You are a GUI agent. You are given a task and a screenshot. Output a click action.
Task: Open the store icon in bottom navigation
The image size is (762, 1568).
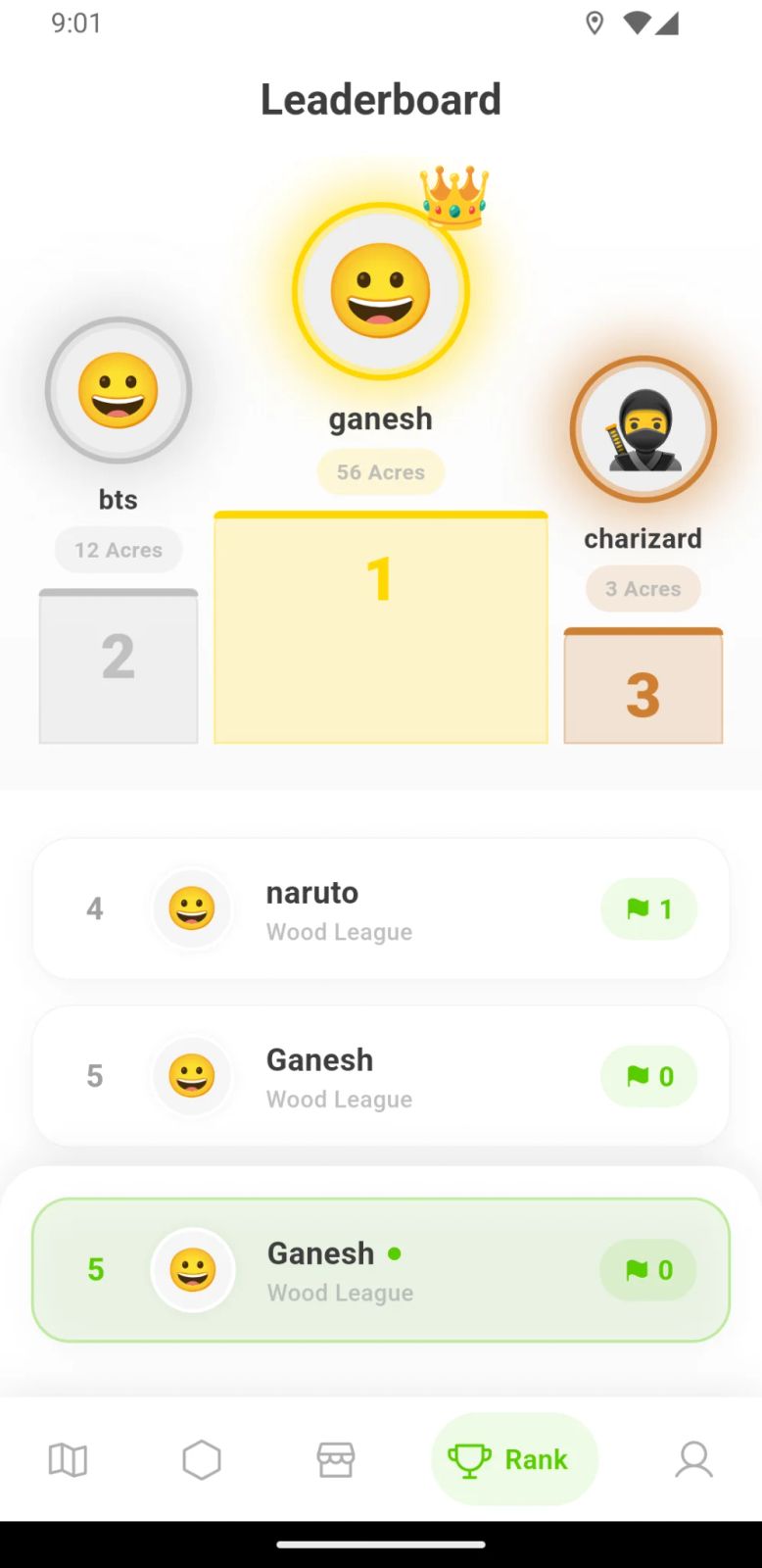point(335,1458)
